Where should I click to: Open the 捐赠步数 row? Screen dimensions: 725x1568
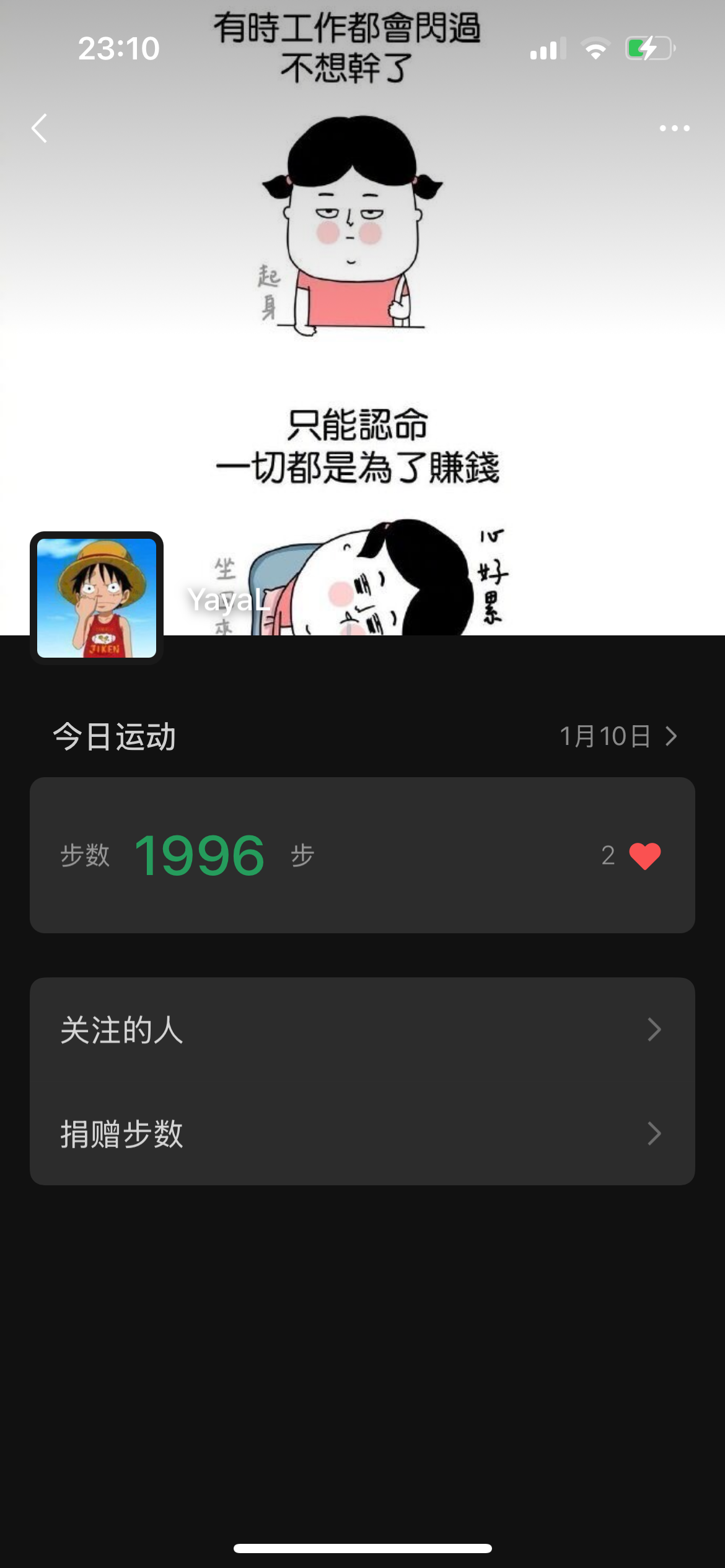pos(362,1134)
